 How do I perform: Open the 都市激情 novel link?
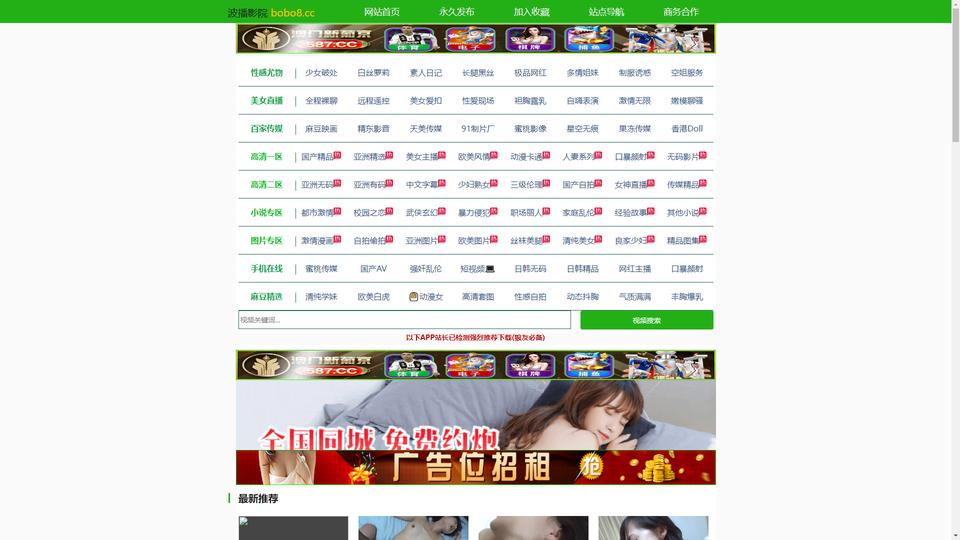317,213
